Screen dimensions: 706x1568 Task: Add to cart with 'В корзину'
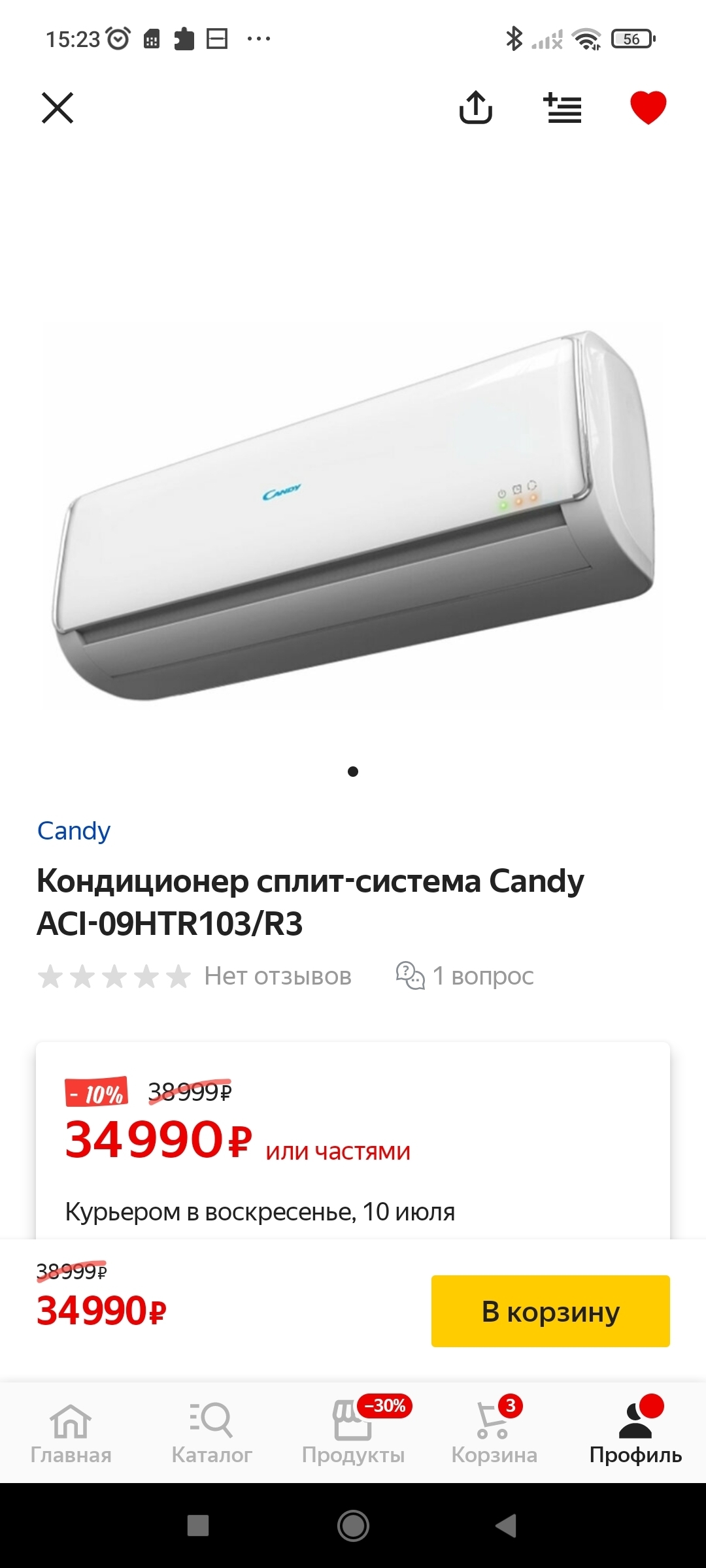550,1311
